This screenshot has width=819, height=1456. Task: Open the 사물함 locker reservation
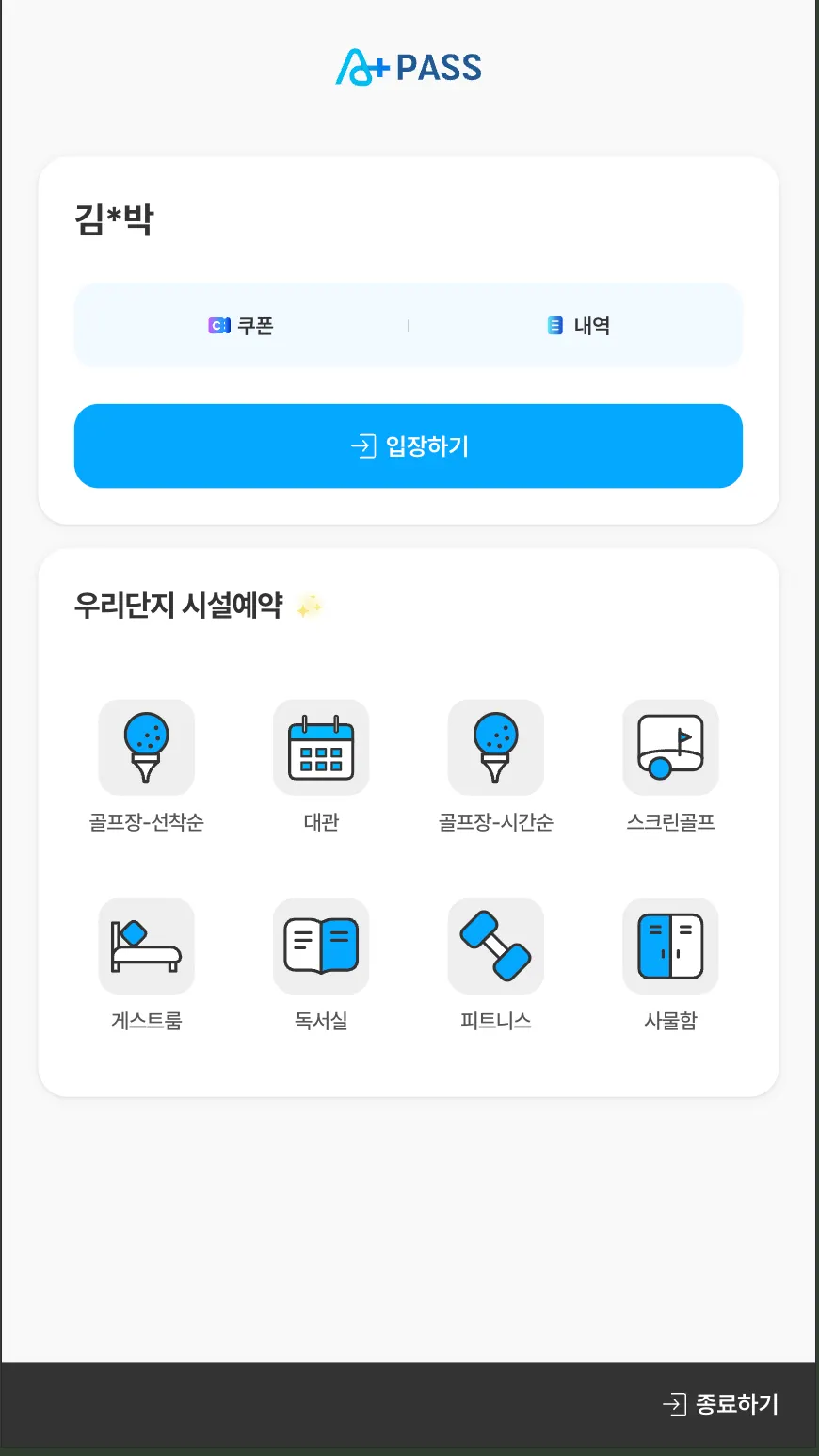tap(670, 946)
